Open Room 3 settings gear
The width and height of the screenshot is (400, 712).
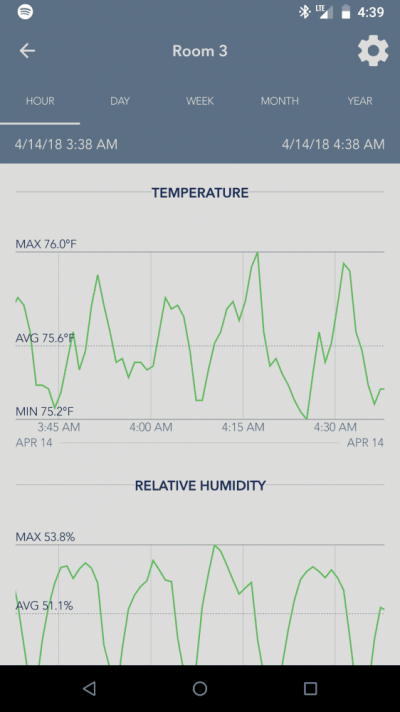click(373, 51)
